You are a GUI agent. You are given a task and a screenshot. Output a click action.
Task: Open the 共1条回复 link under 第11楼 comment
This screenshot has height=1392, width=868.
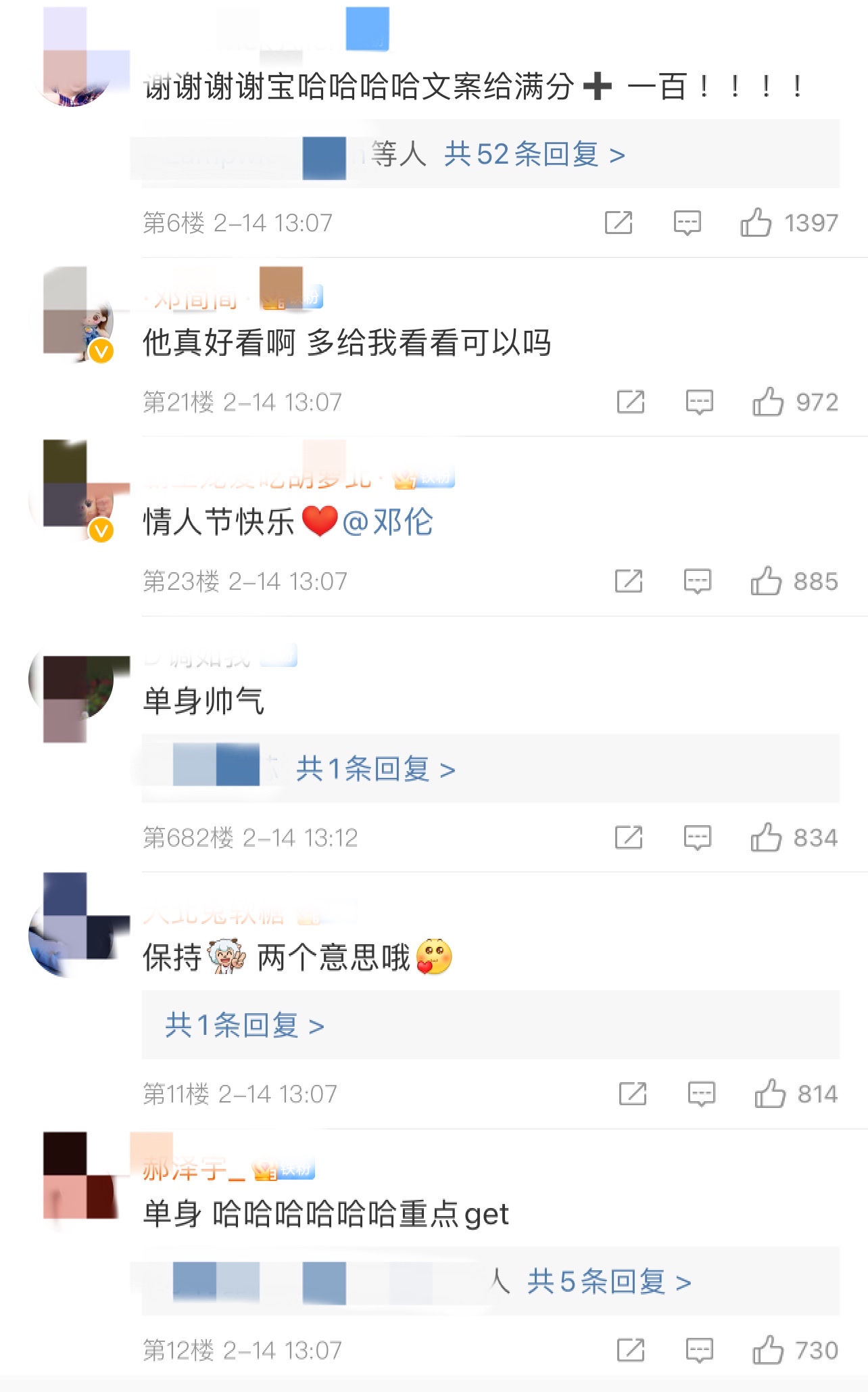(245, 1025)
